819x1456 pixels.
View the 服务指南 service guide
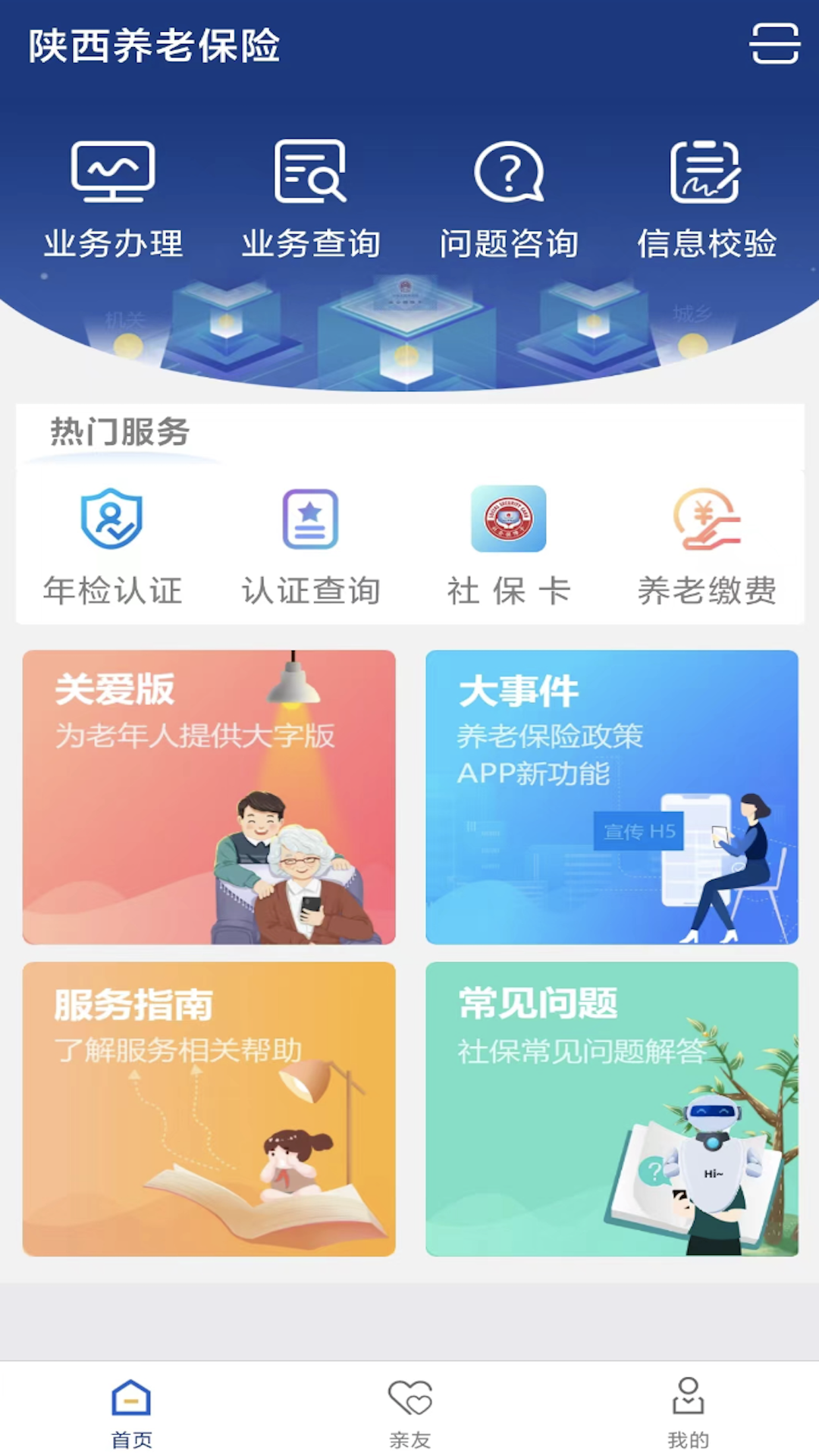(209, 1109)
